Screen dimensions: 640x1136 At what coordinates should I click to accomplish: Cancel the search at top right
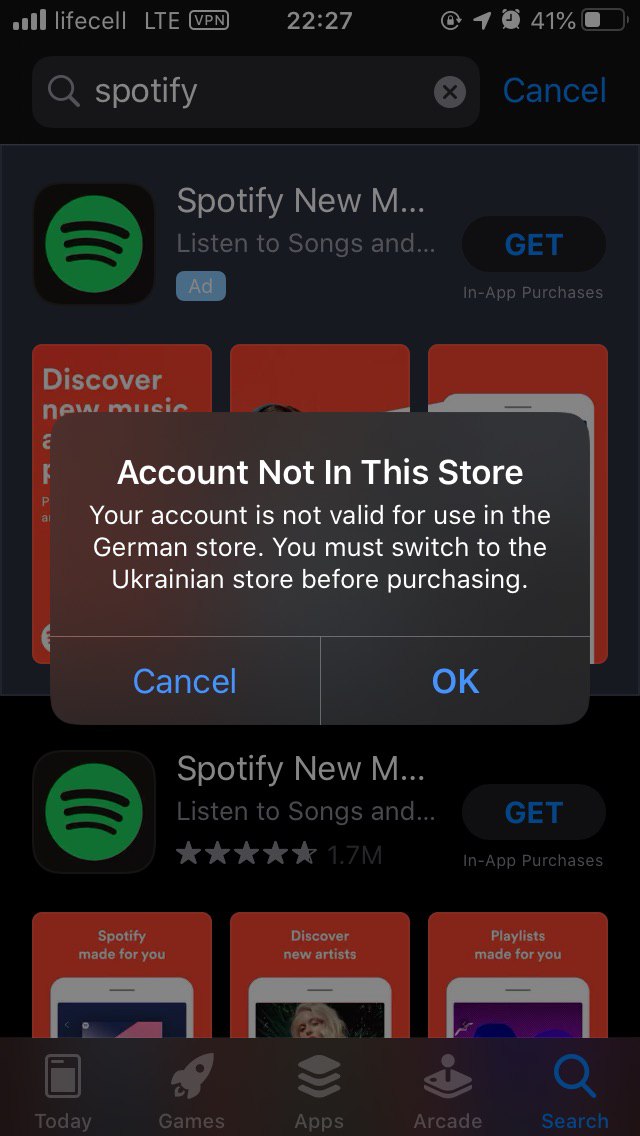click(x=554, y=91)
